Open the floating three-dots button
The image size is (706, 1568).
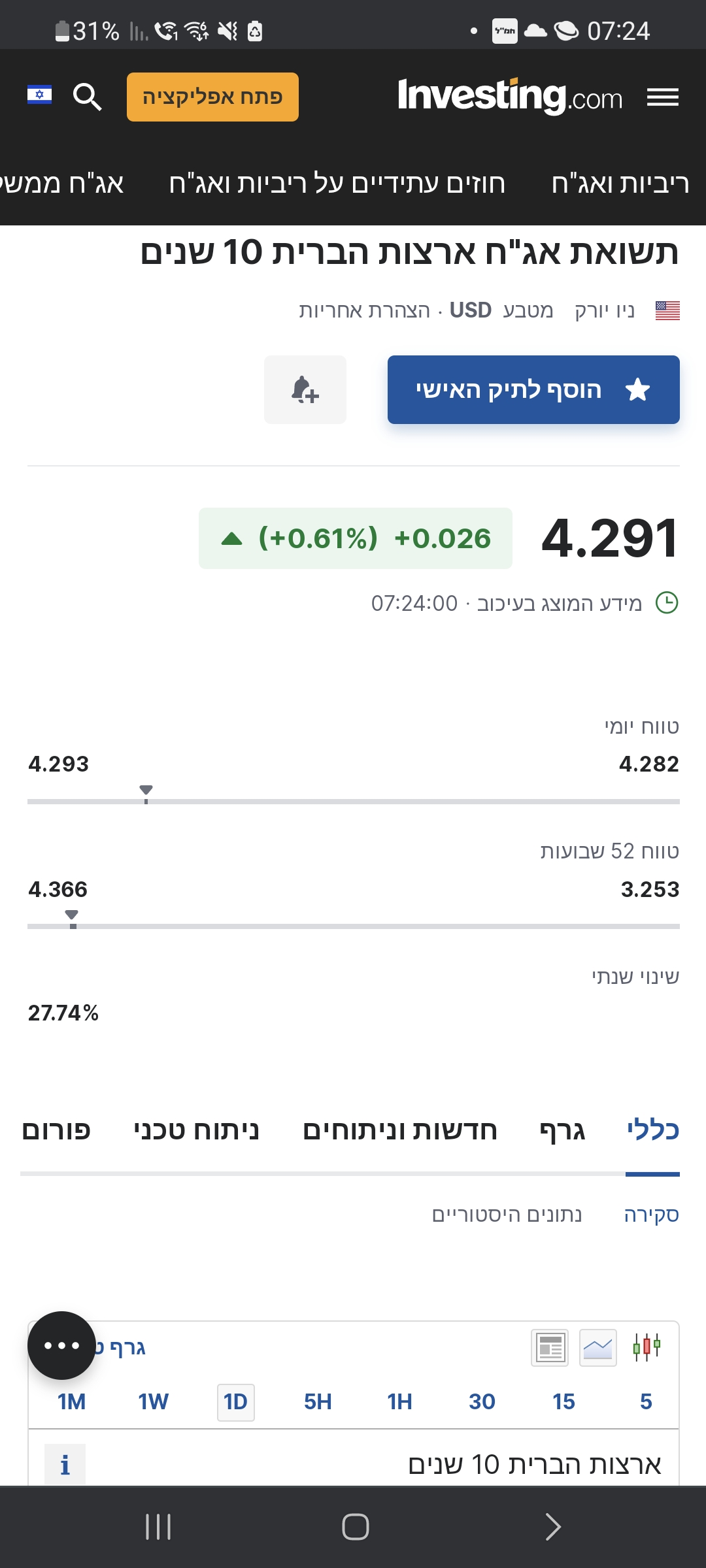pyautogui.click(x=61, y=1345)
